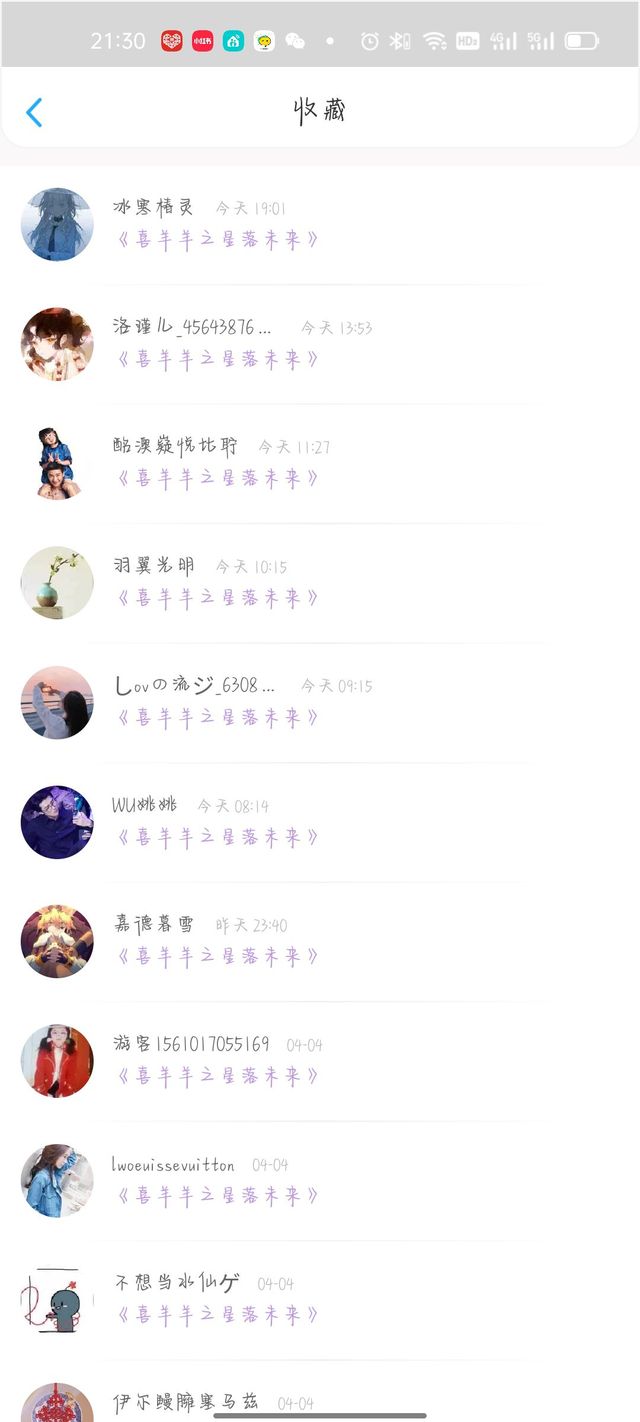Open the row from 羽翼光明
This screenshot has height=1422, width=640.
click(320, 583)
